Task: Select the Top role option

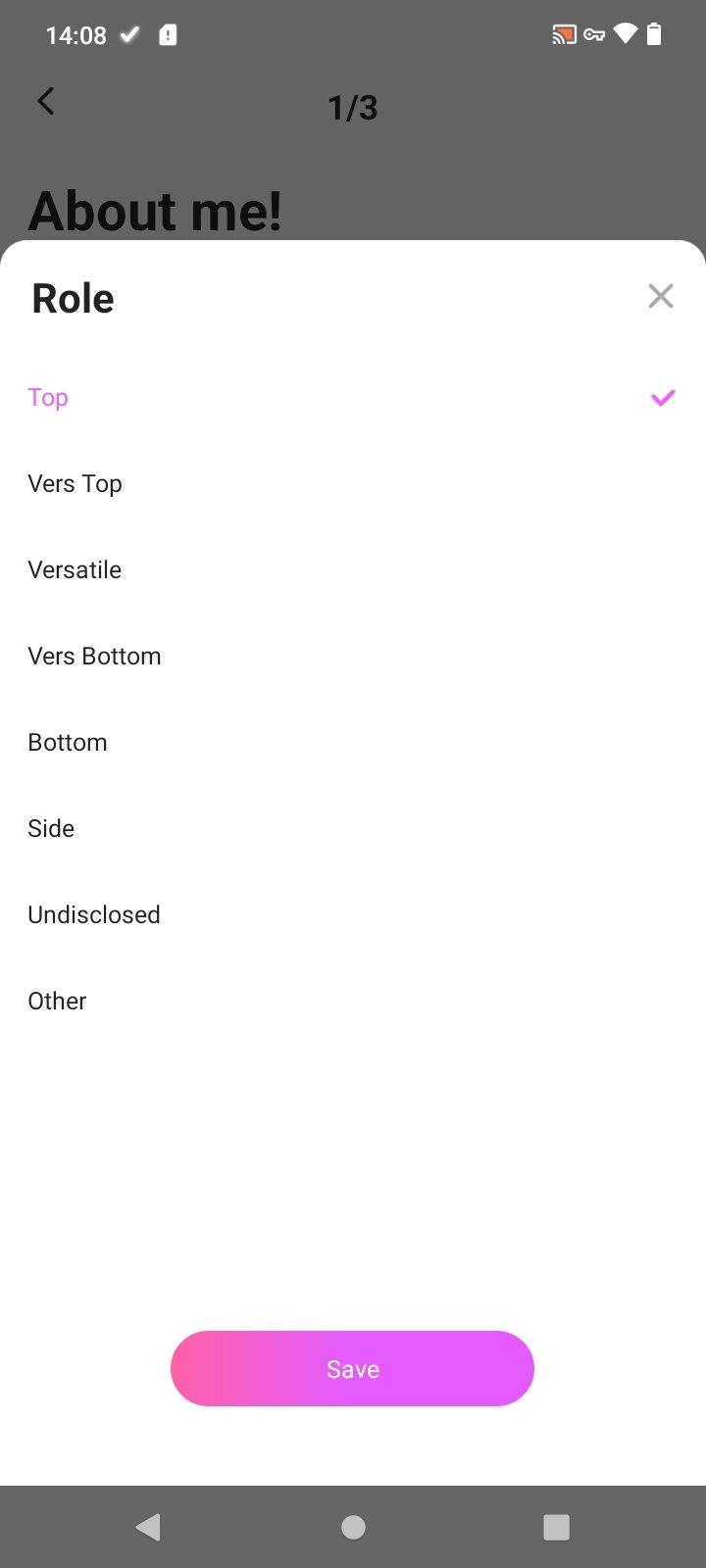Action: tap(353, 398)
